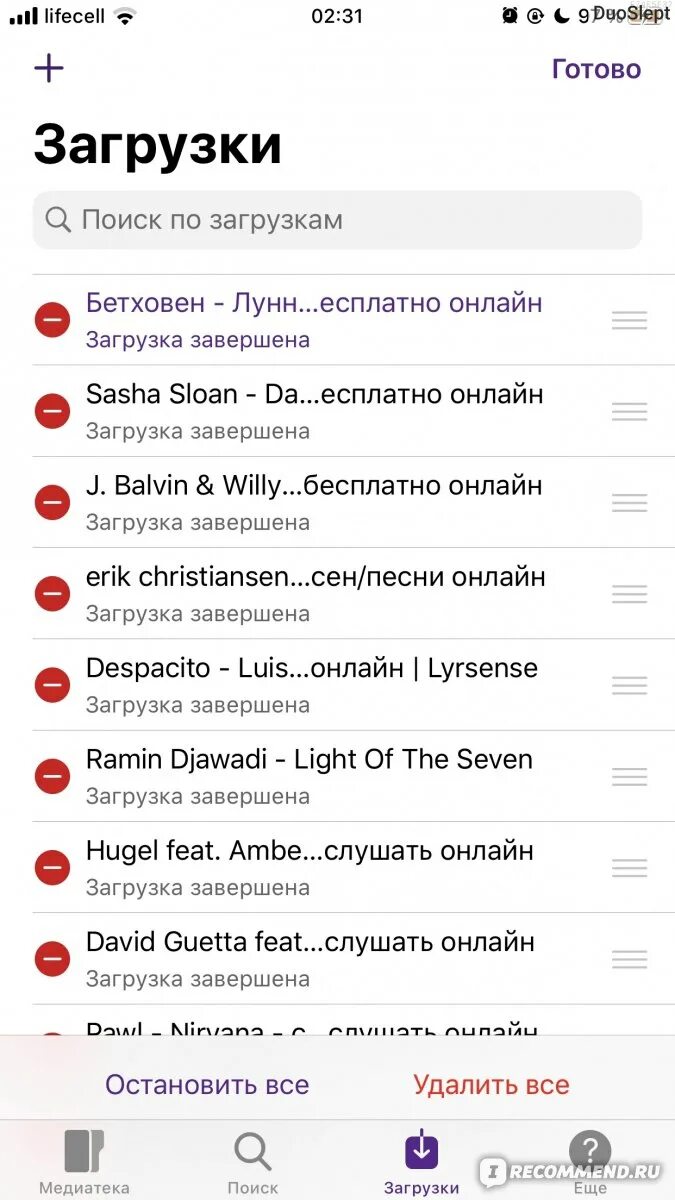Open the Еще tab
The width and height of the screenshot is (675, 1200).
pos(590,1162)
